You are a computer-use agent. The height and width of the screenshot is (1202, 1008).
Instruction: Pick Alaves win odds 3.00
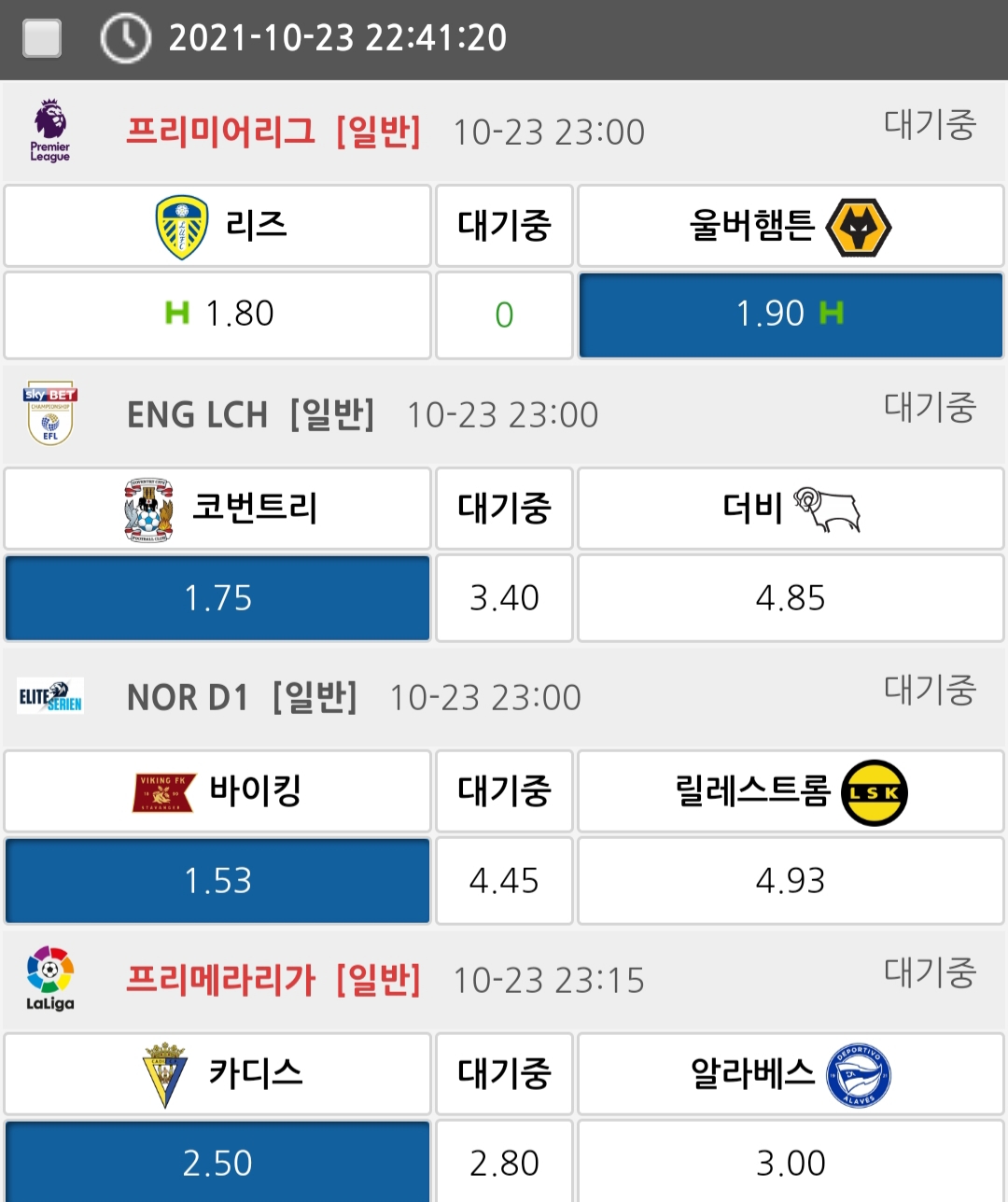click(791, 1162)
